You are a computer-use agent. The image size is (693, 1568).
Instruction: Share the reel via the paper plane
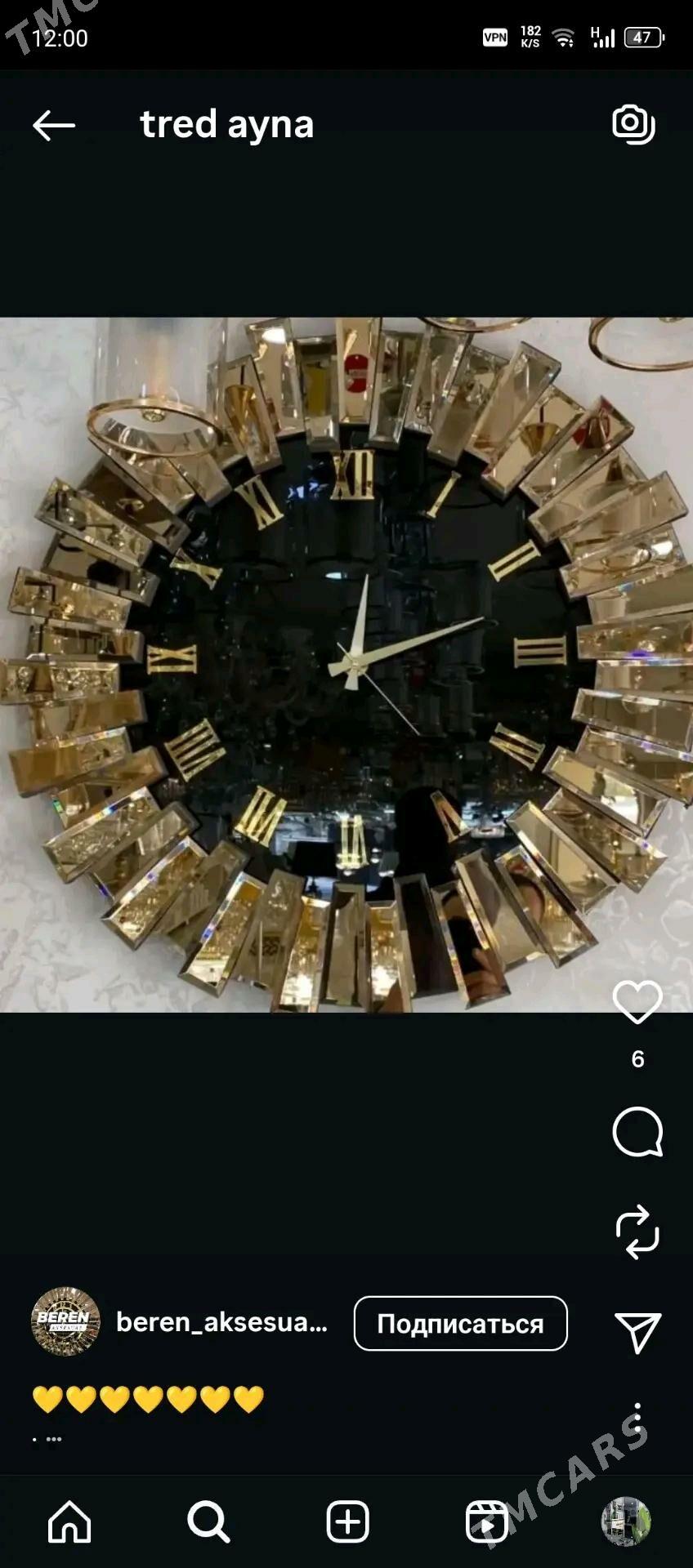[x=637, y=1332]
